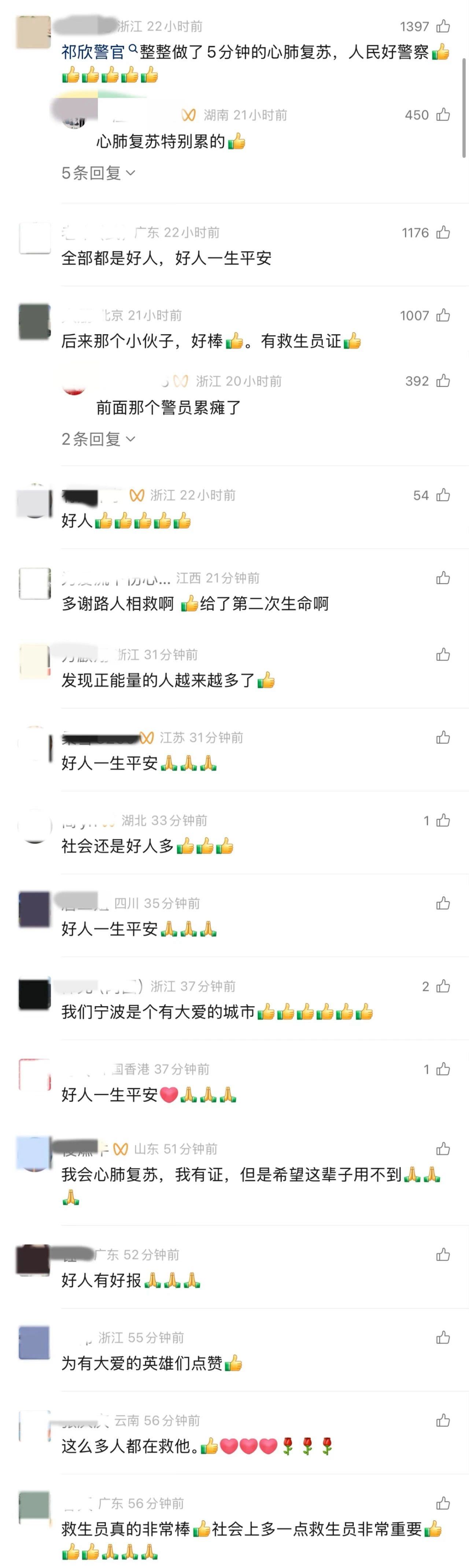Like the comment 这么多人都在救他
Viewport: 469px width, 1568px height.
(x=443, y=1420)
